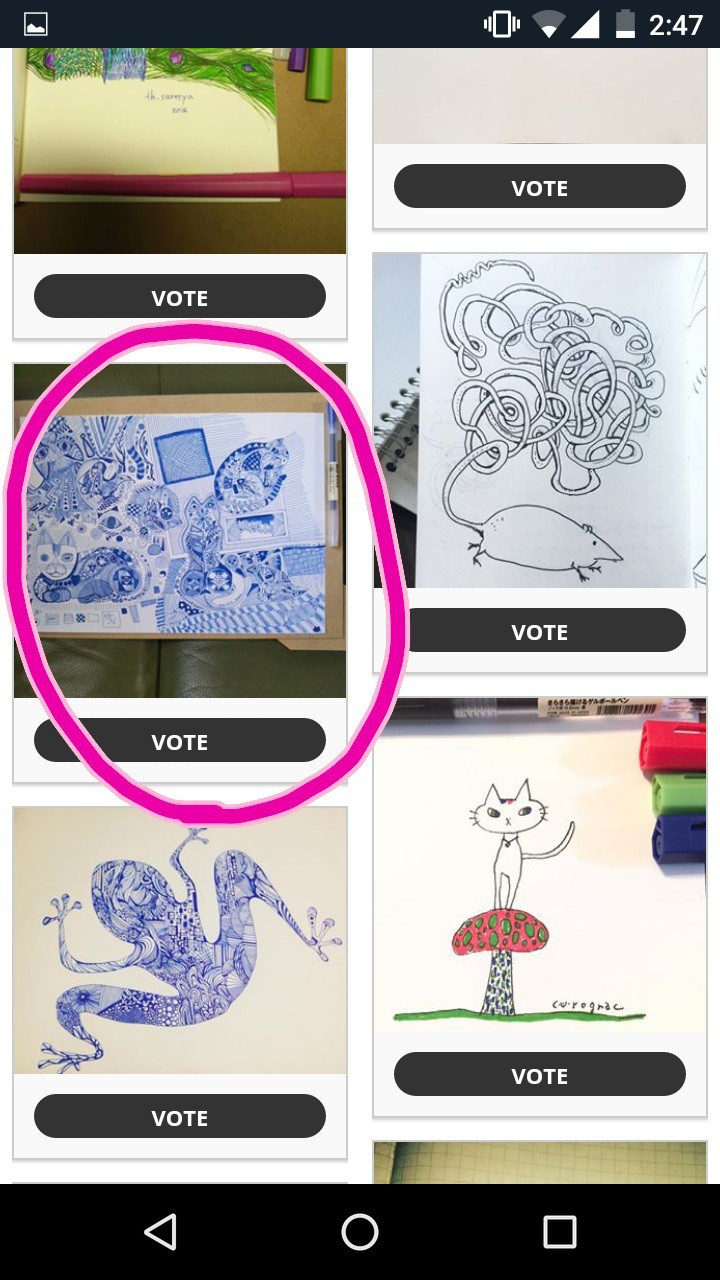Vote for the peacock feather drawing

pos(180,297)
